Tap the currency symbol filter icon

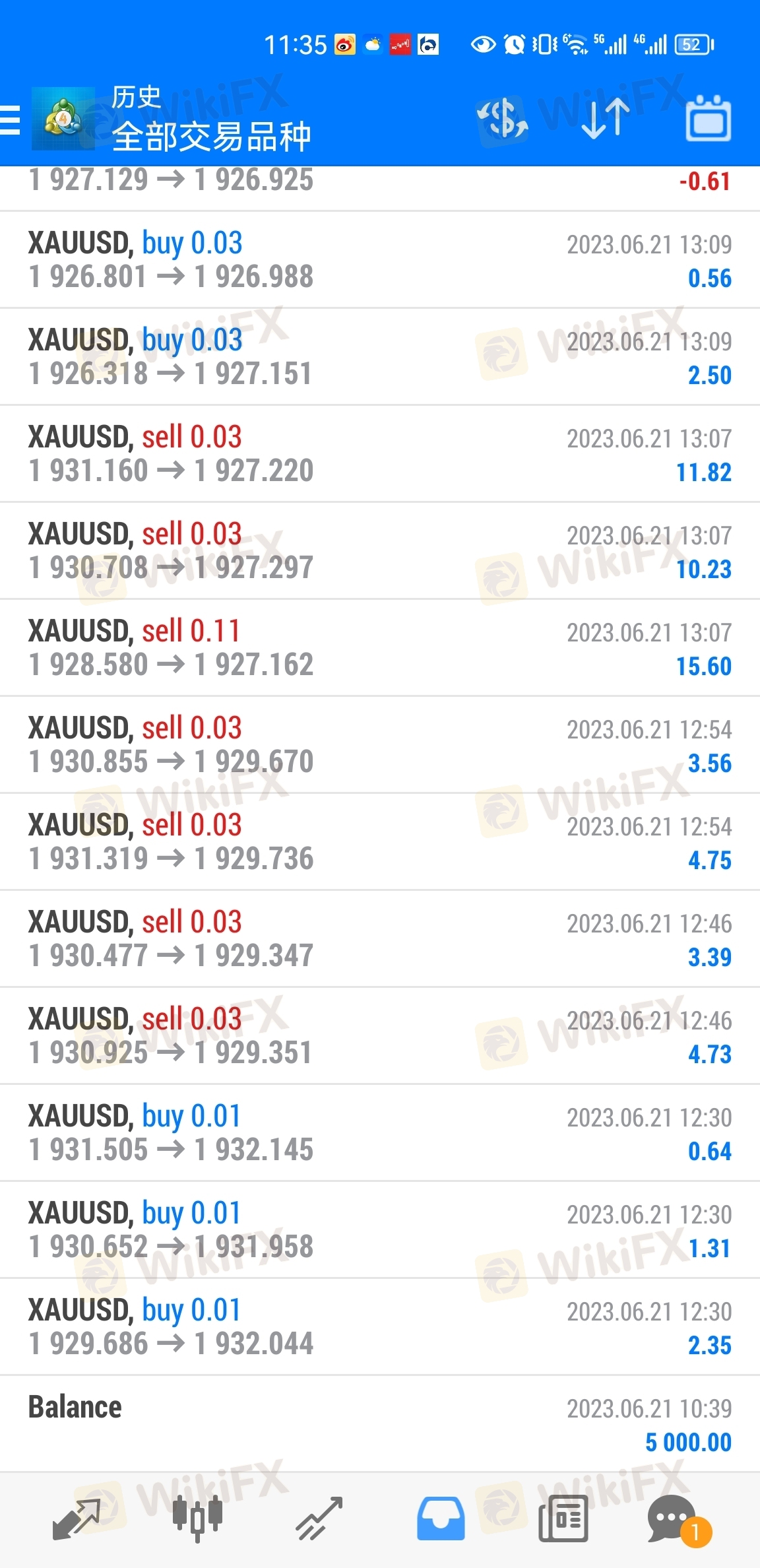point(503,119)
